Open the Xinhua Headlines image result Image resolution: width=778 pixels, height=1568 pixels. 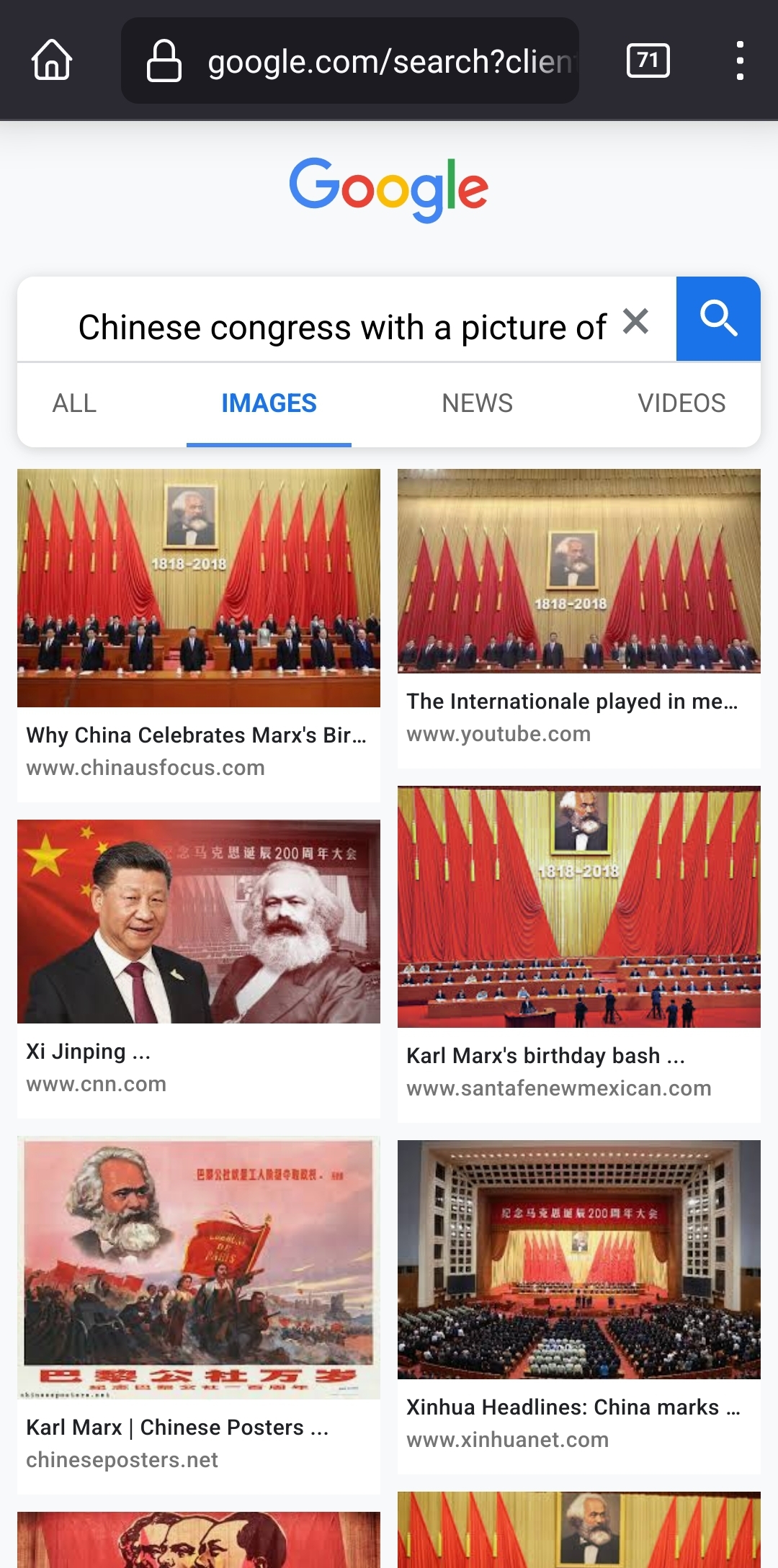(x=578, y=1260)
